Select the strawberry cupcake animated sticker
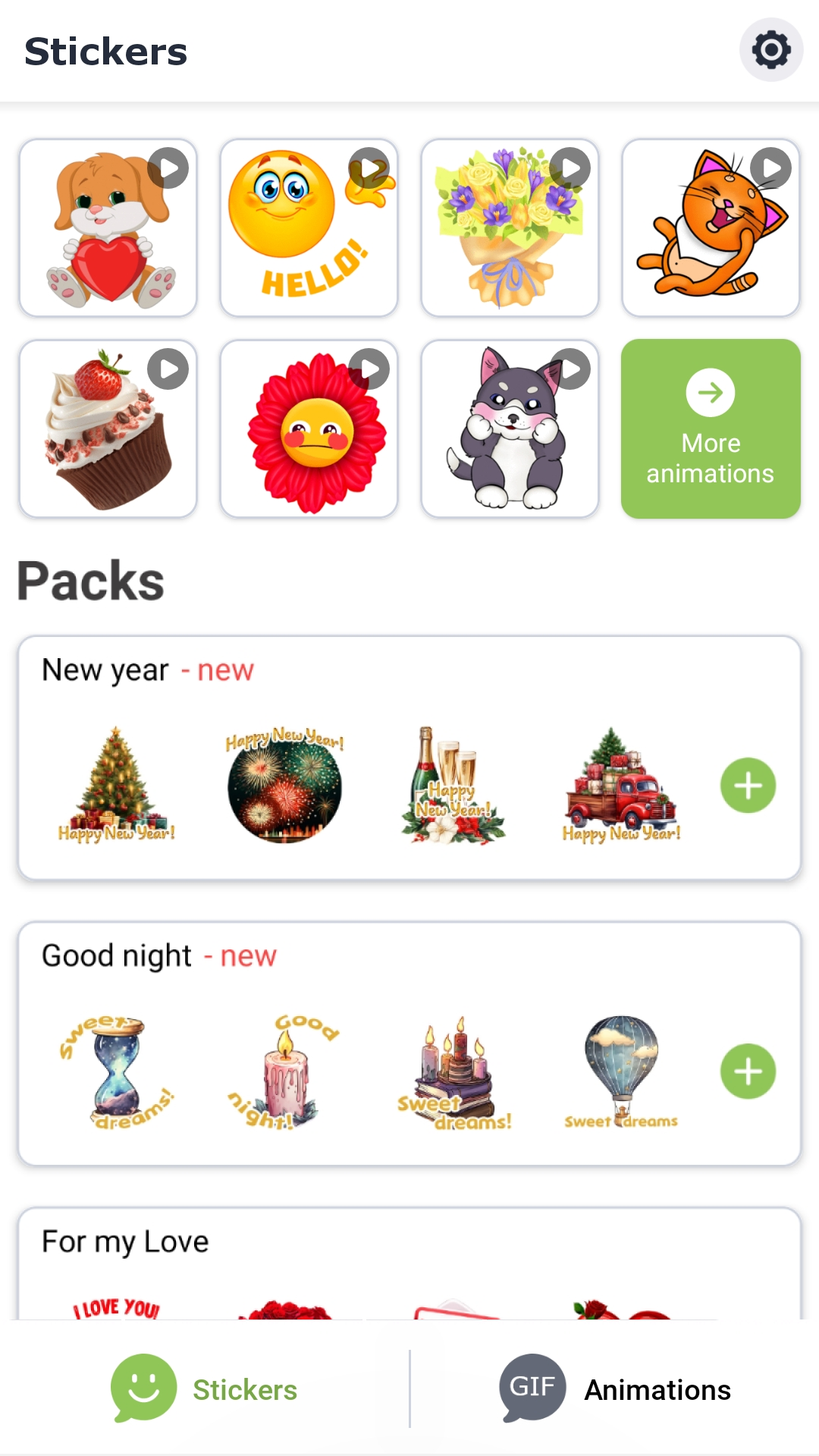 (108, 429)
